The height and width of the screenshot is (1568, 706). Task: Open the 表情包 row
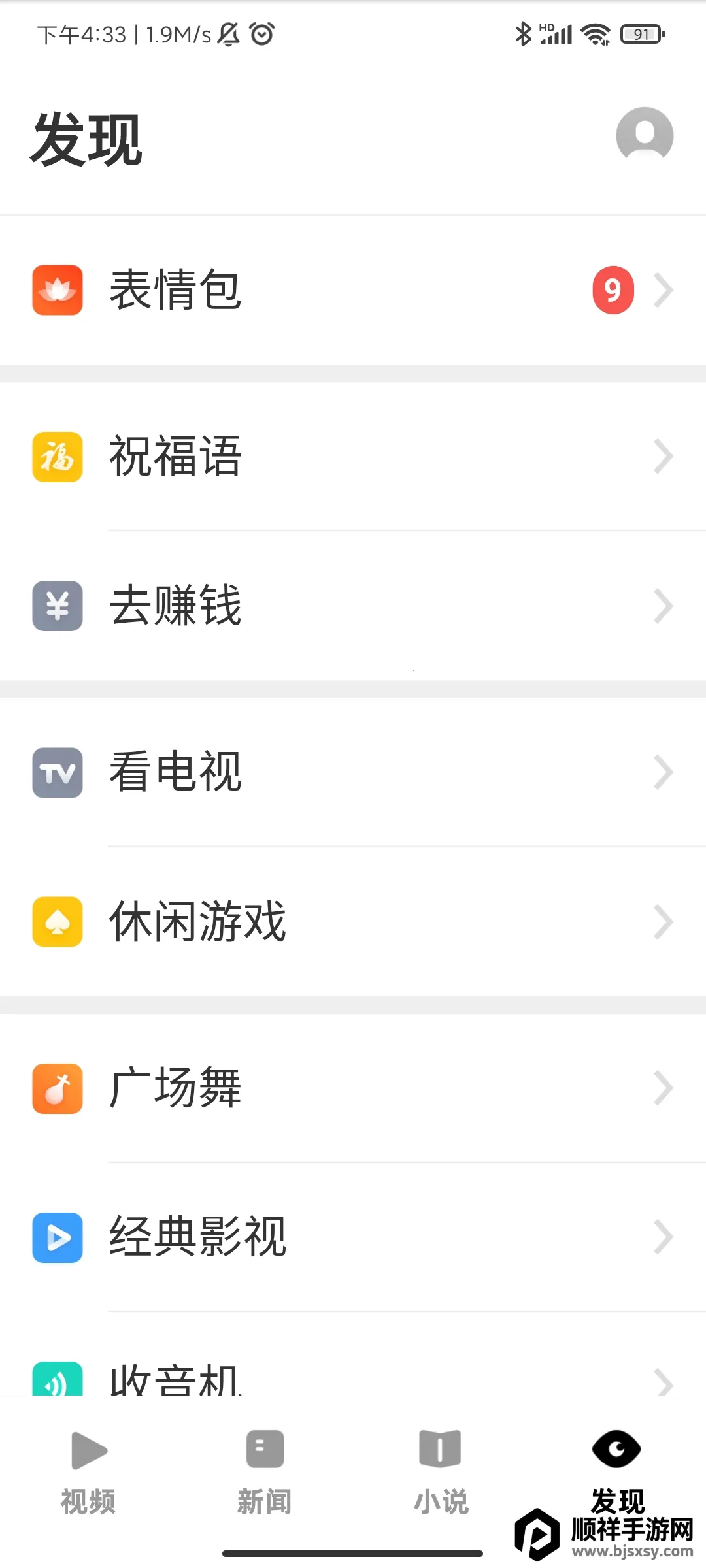[353, 290]
